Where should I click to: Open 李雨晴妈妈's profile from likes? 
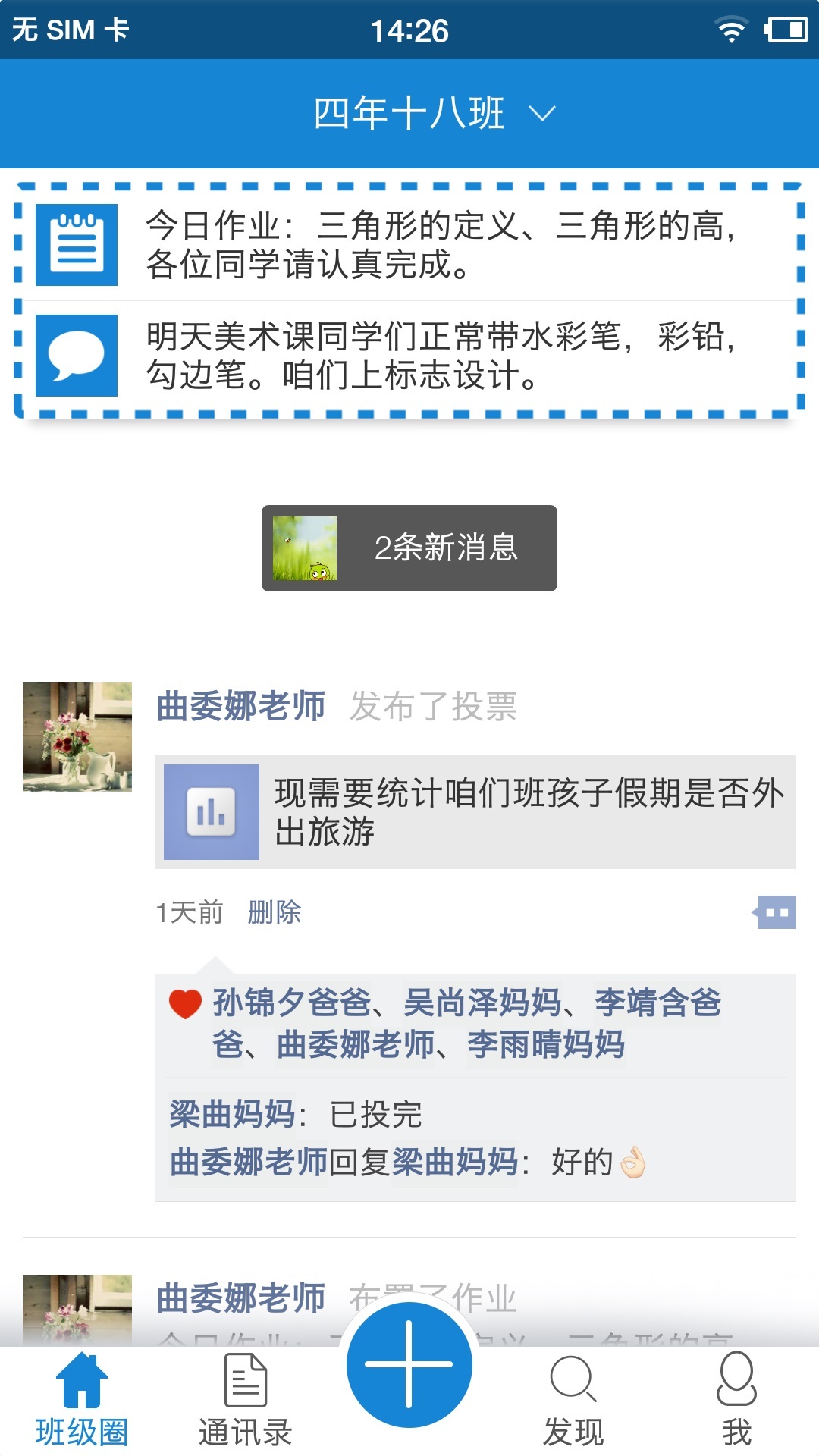coord(546,1045)
